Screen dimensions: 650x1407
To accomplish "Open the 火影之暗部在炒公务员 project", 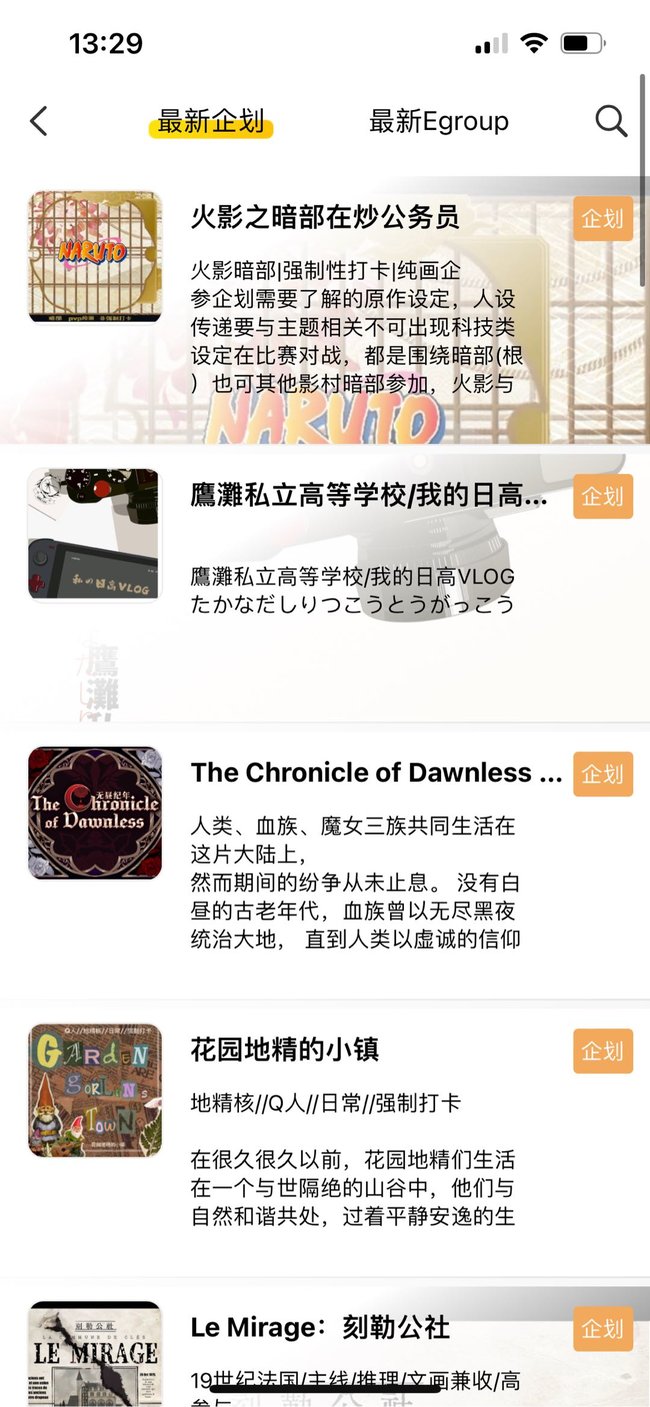I will click(x=325, y=217).
